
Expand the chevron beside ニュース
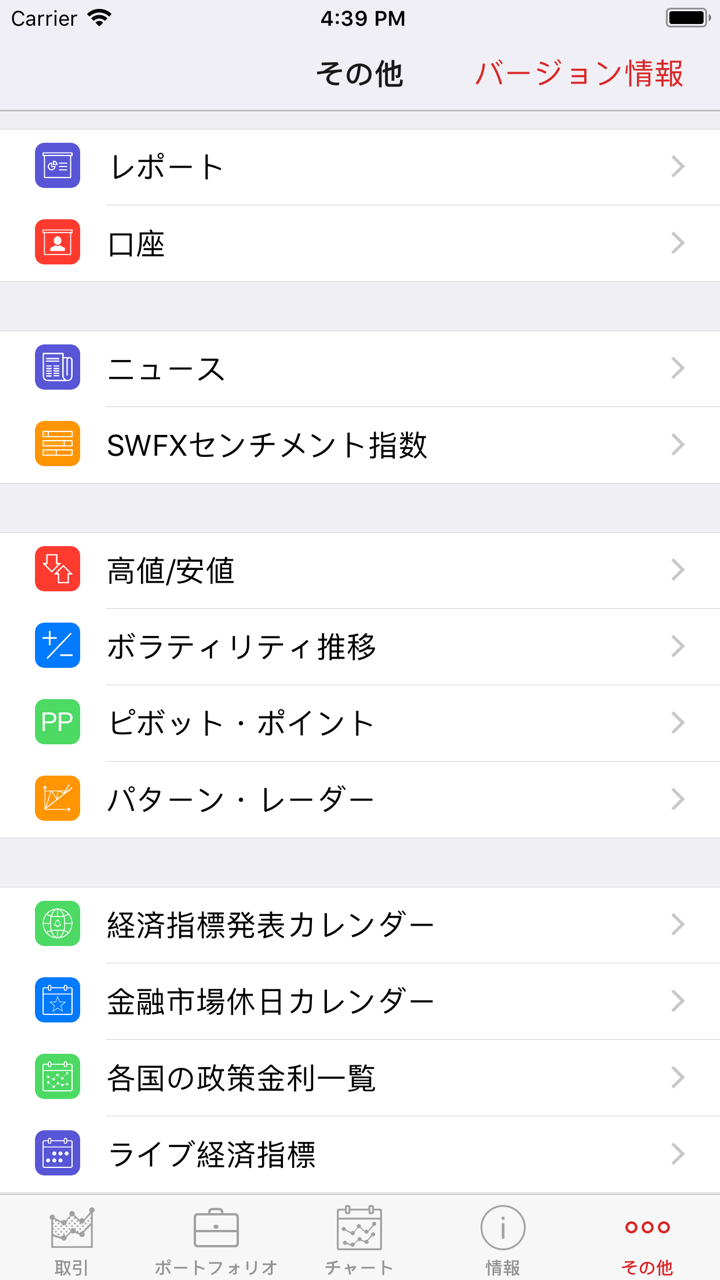676,368
